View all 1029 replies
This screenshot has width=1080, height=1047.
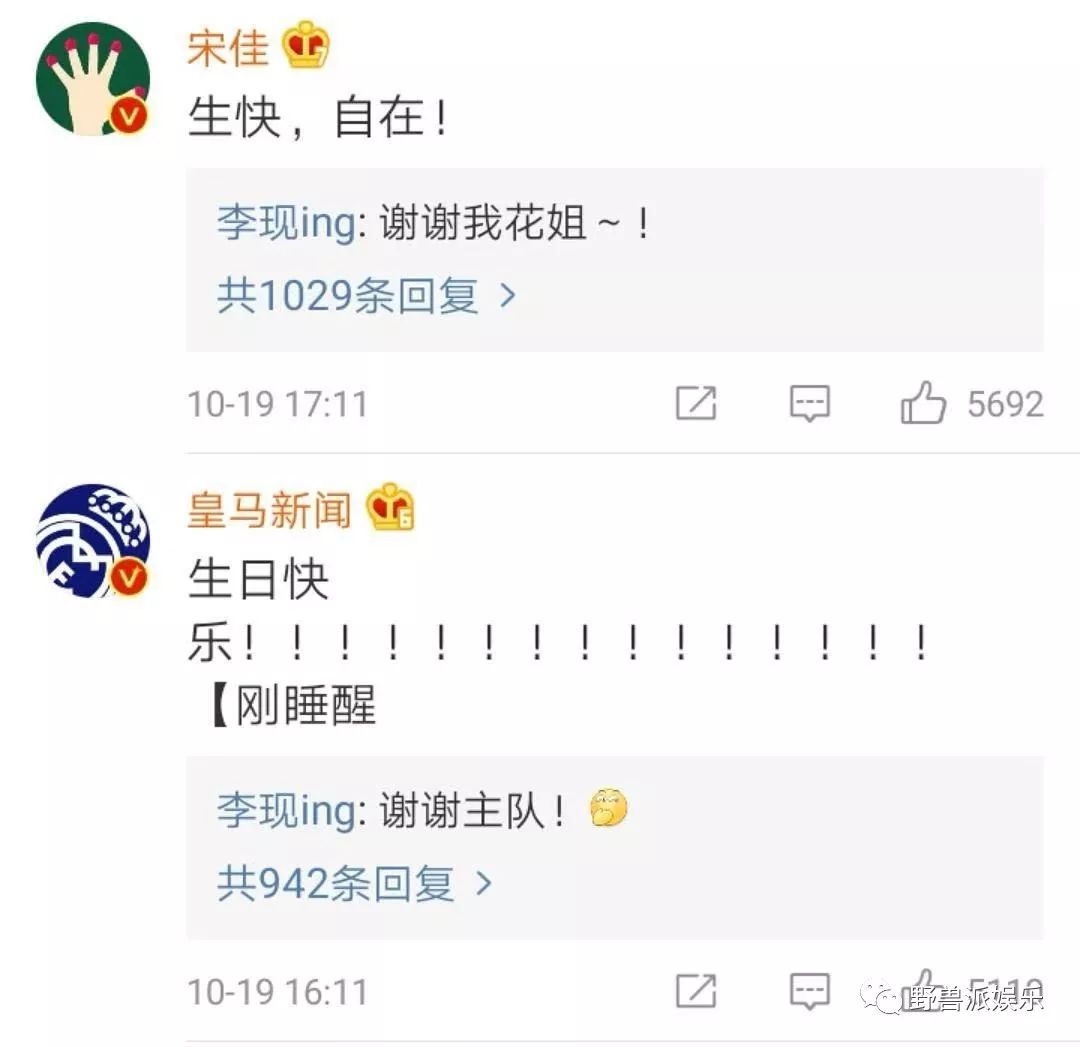pyautogui.click(x=366, y=296)
